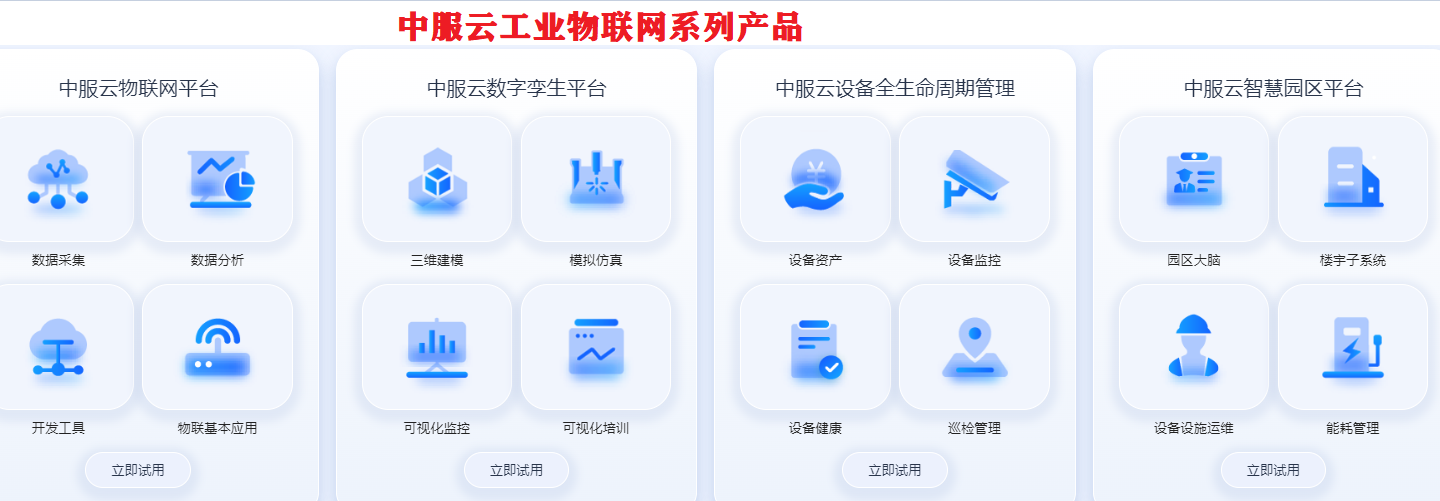
Task: Open the 数据采集 tile
Action: 59,180
